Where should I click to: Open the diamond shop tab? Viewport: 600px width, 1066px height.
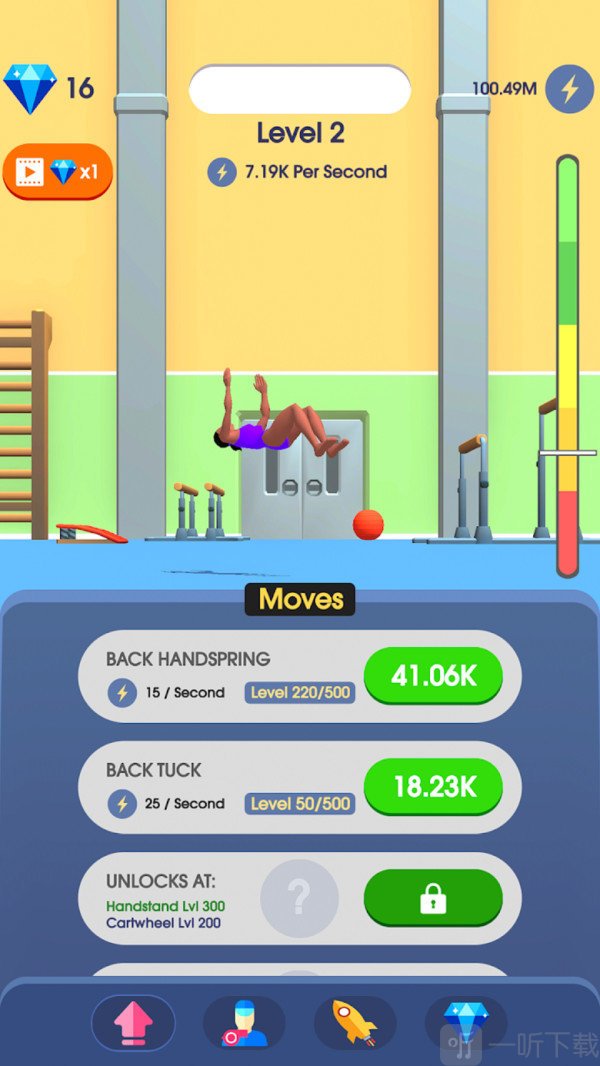point(466,1020)
